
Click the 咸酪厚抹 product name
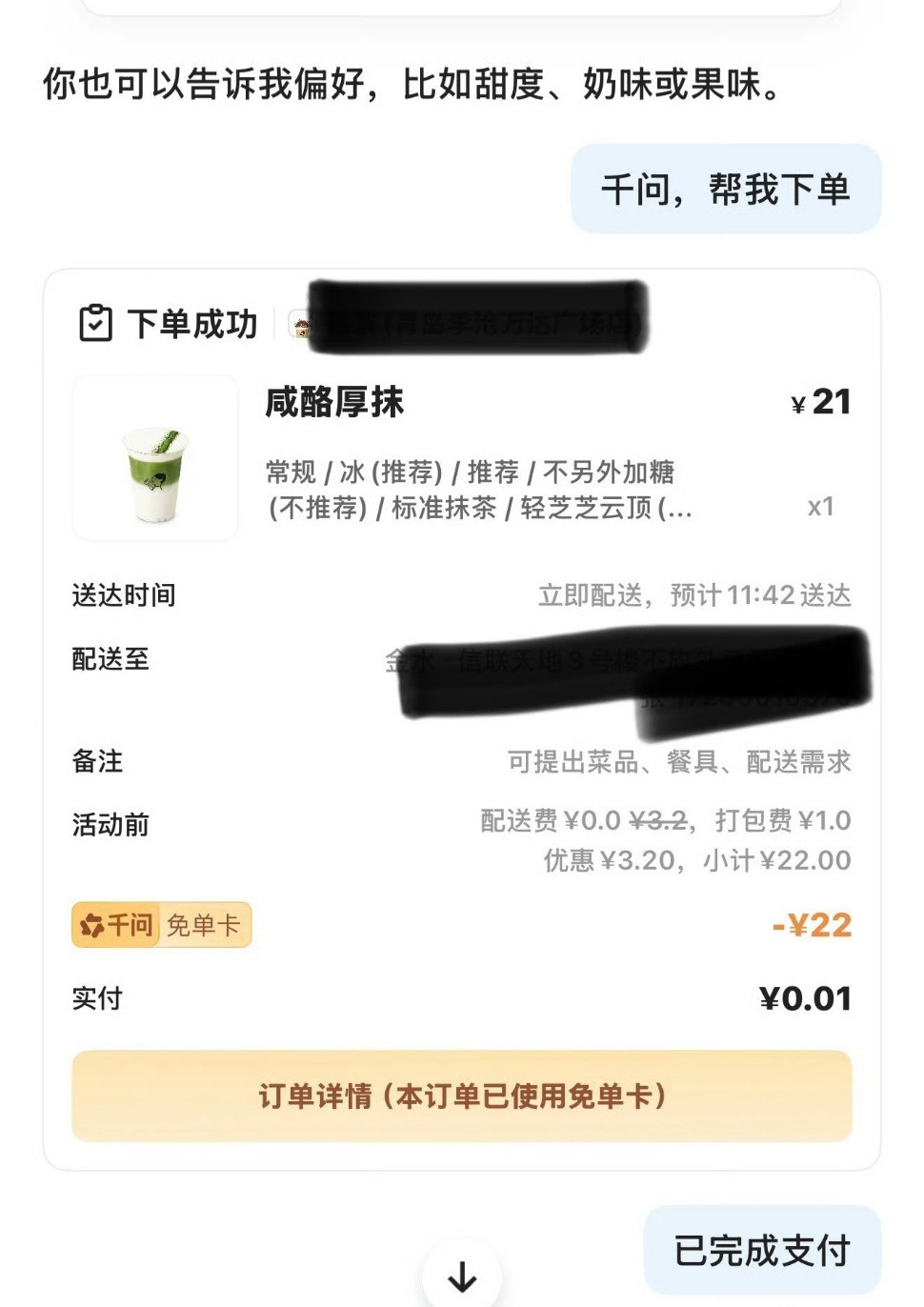(333, 402)
